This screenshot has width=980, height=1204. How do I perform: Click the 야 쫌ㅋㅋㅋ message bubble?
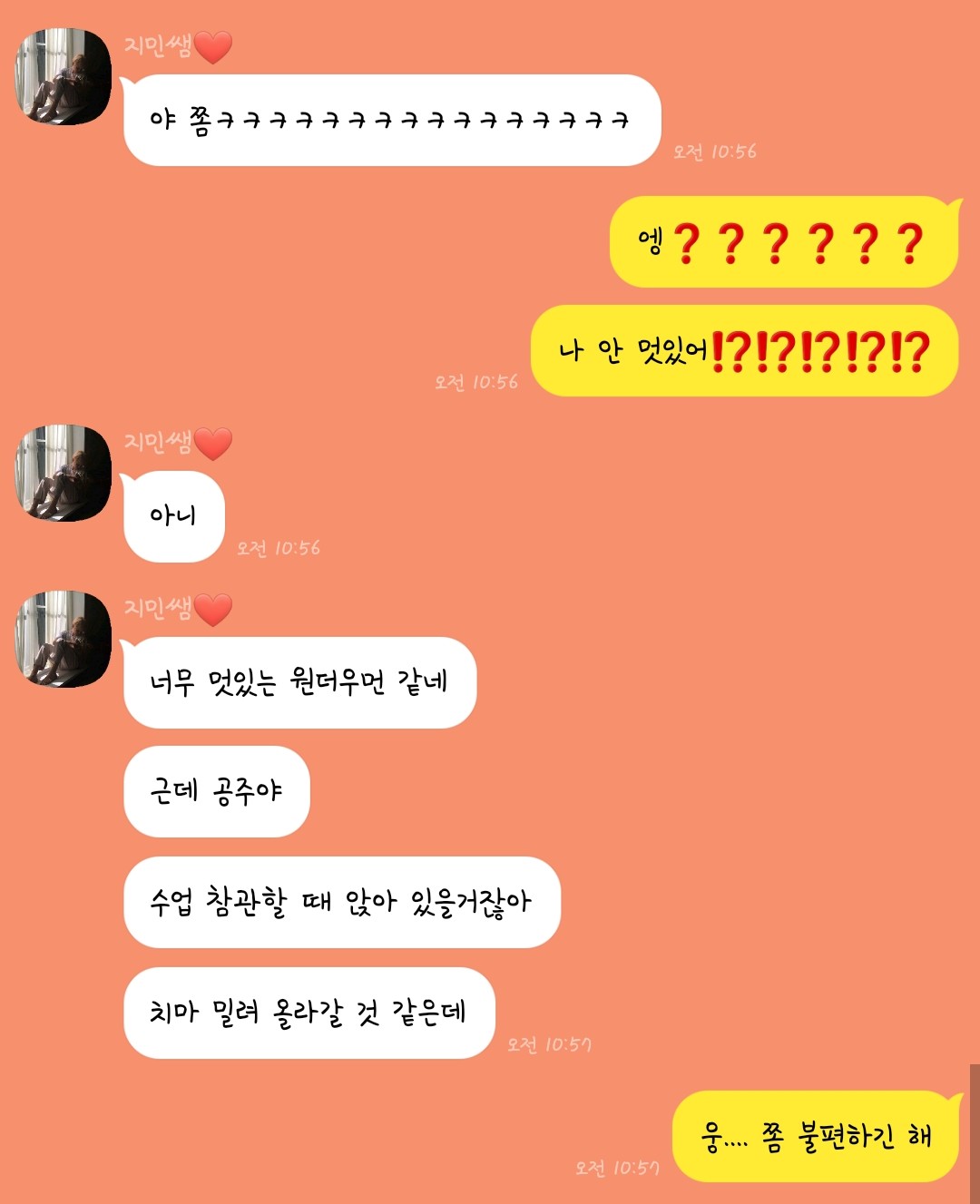click(390, 118)
